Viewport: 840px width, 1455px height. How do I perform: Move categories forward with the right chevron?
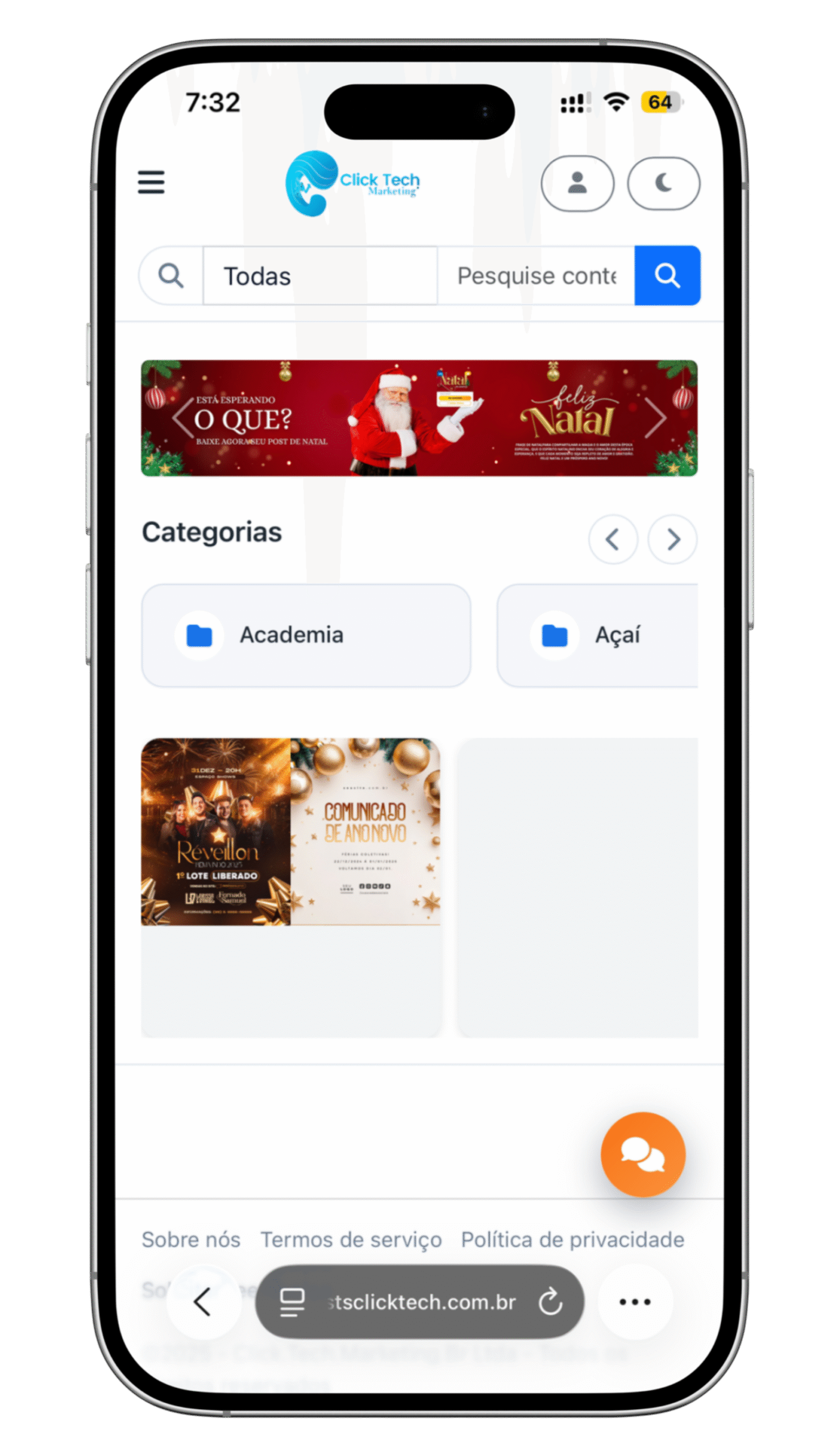[673, 539]
